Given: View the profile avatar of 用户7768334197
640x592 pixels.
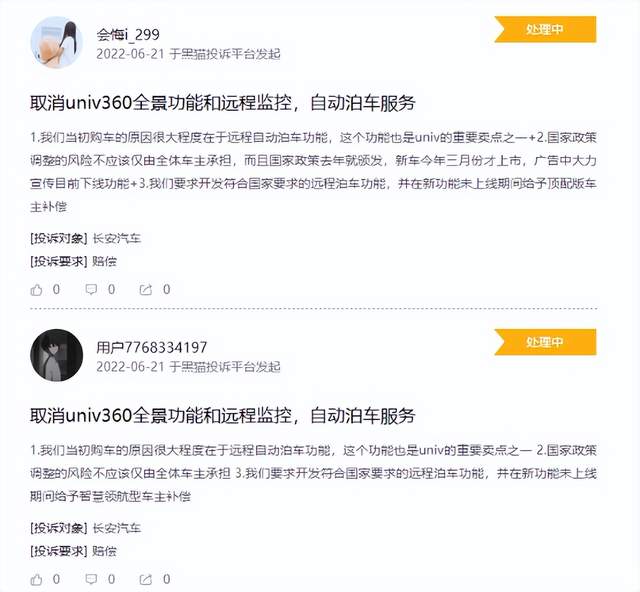Looking at the screenshot, I should 56,354.
